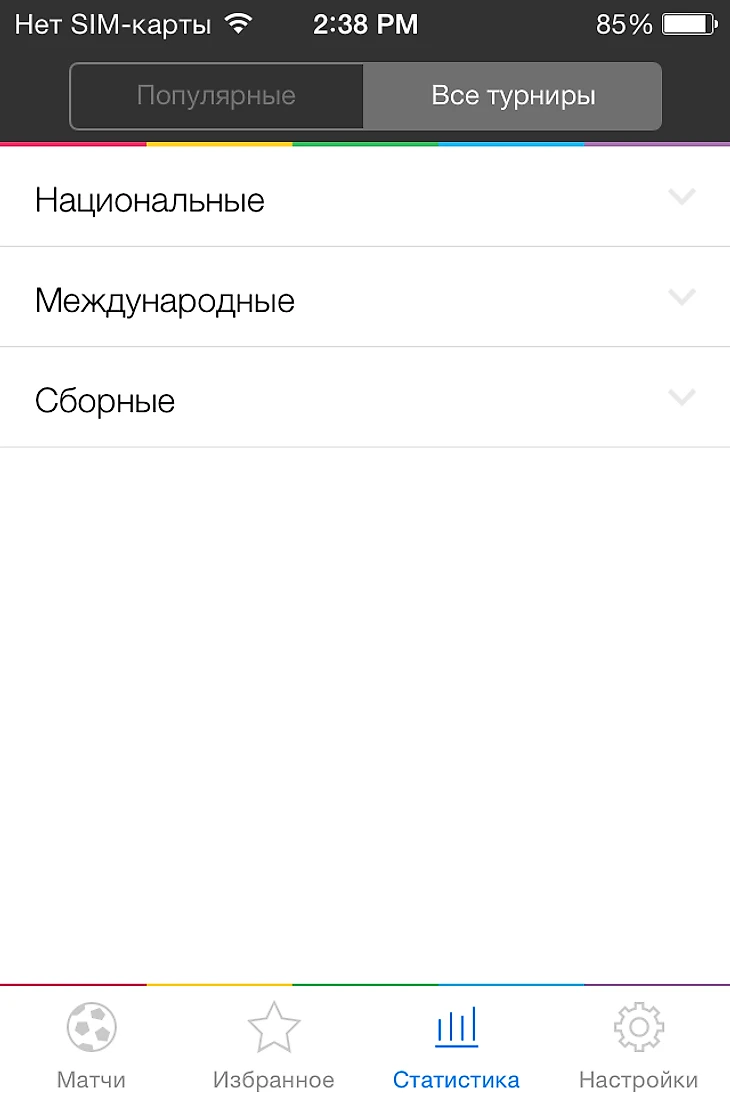The width and height of the screenshot is (730, 1095).
Task: Expand the Национальные section
Action: [x=365, y=199]
